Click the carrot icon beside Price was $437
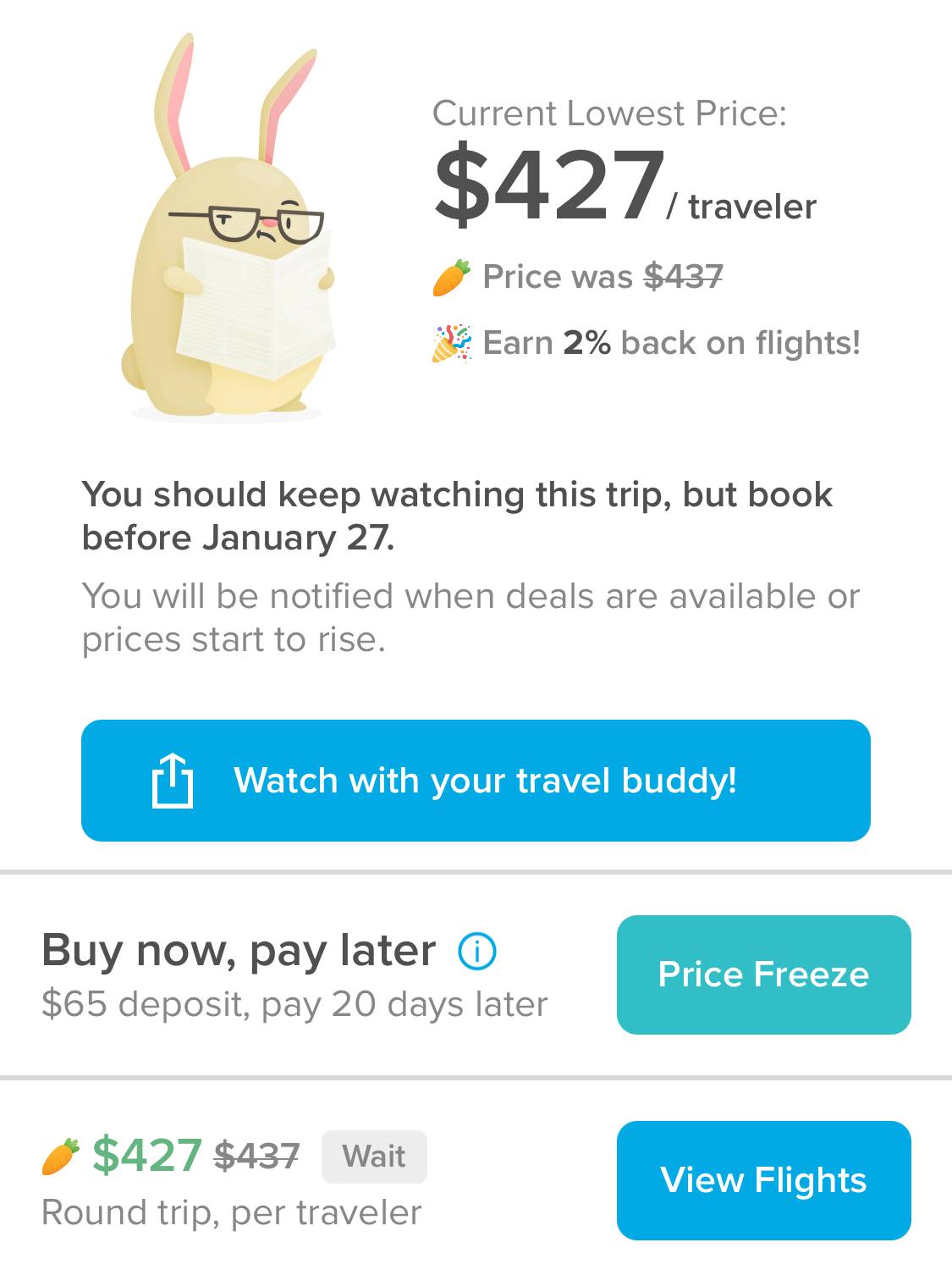 451,276
